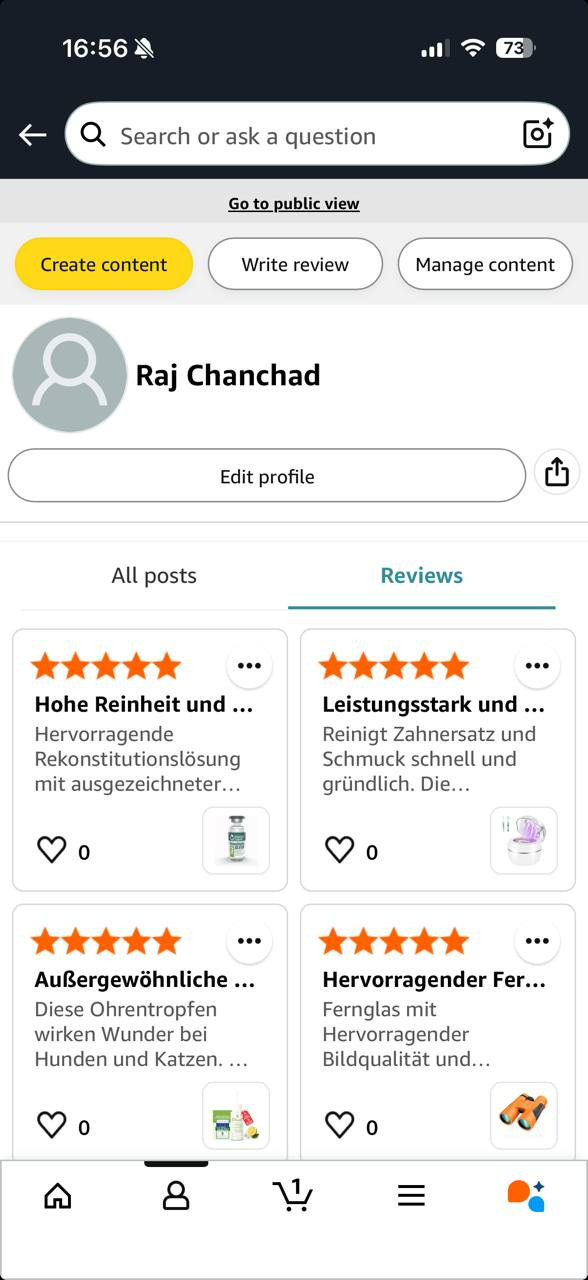The image size is (588, 1280).
Task: Switch to the All posts tab
Action: [154, 575]
